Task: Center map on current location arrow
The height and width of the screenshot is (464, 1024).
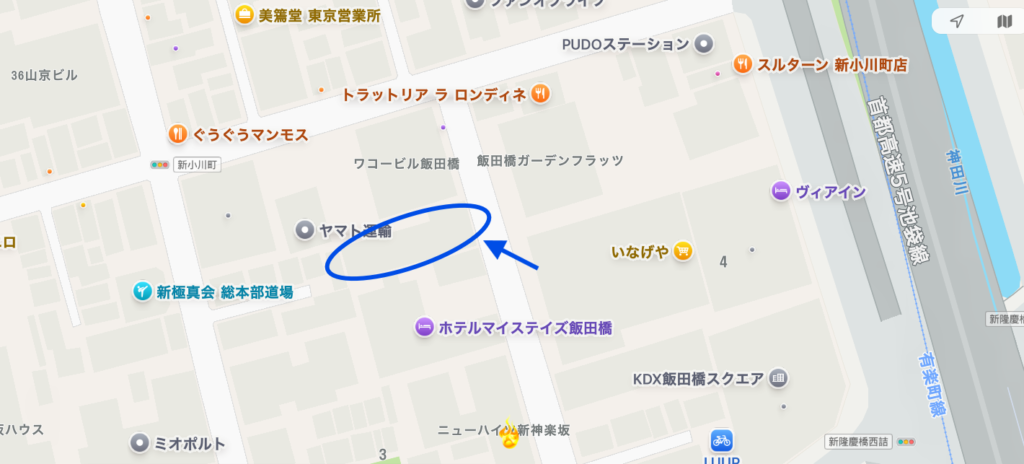Action: point(957,21)
